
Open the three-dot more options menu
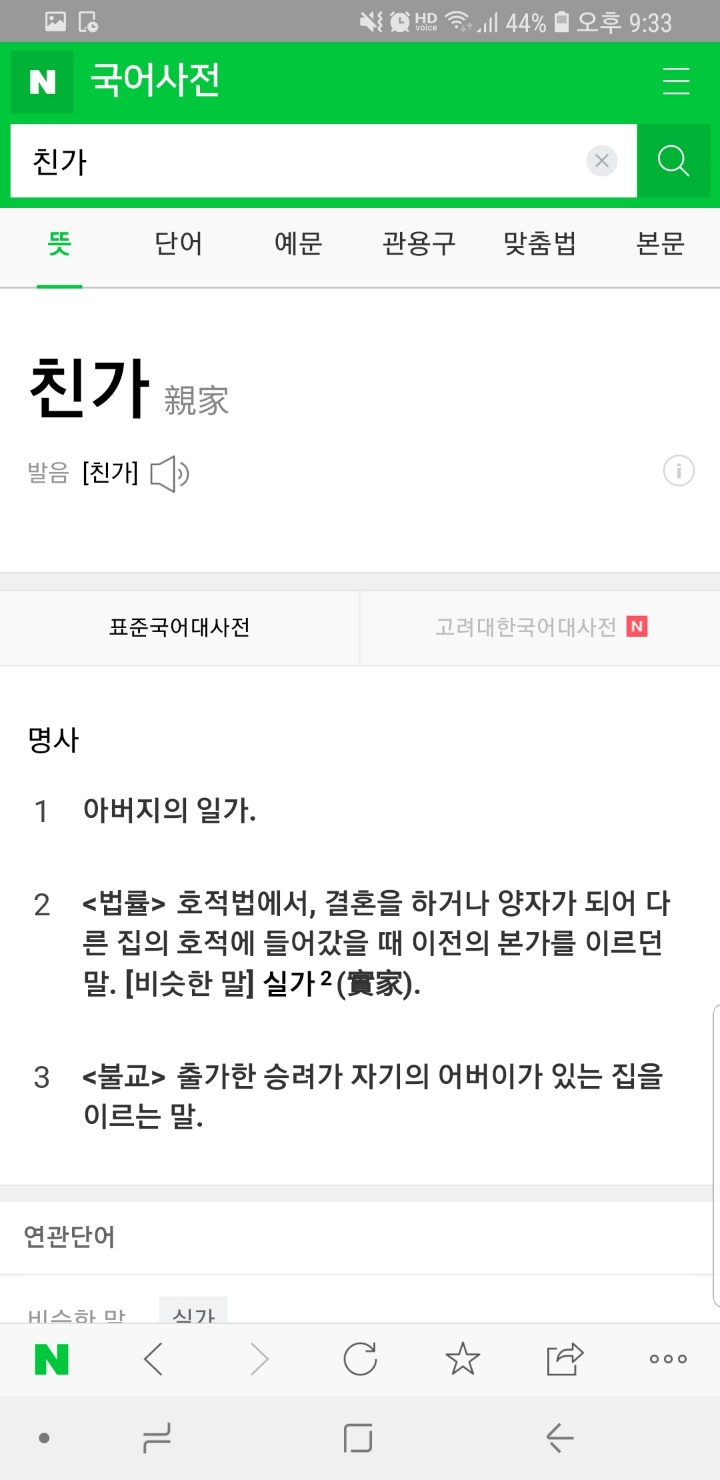(668, 1358)
